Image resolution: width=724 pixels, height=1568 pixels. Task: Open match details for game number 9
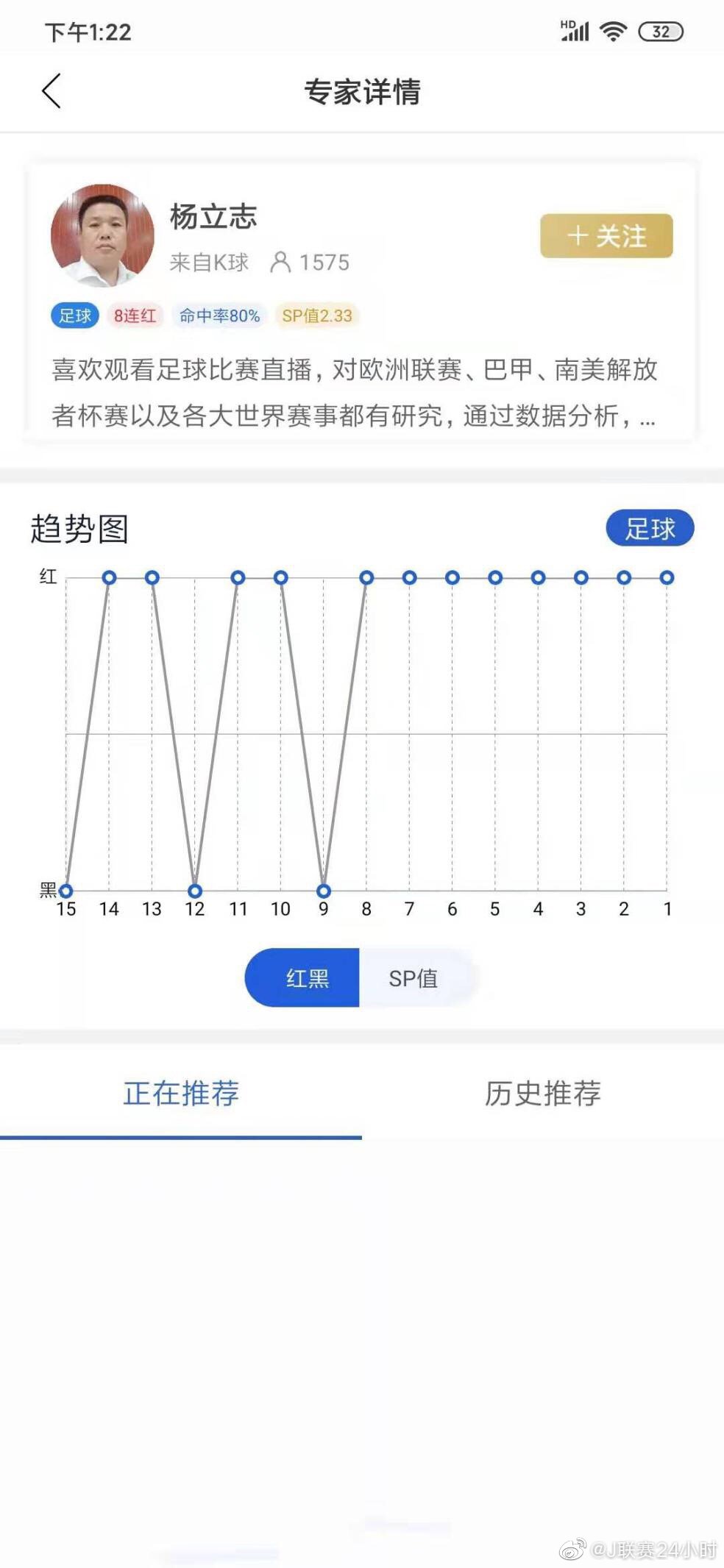pos(322,890)
